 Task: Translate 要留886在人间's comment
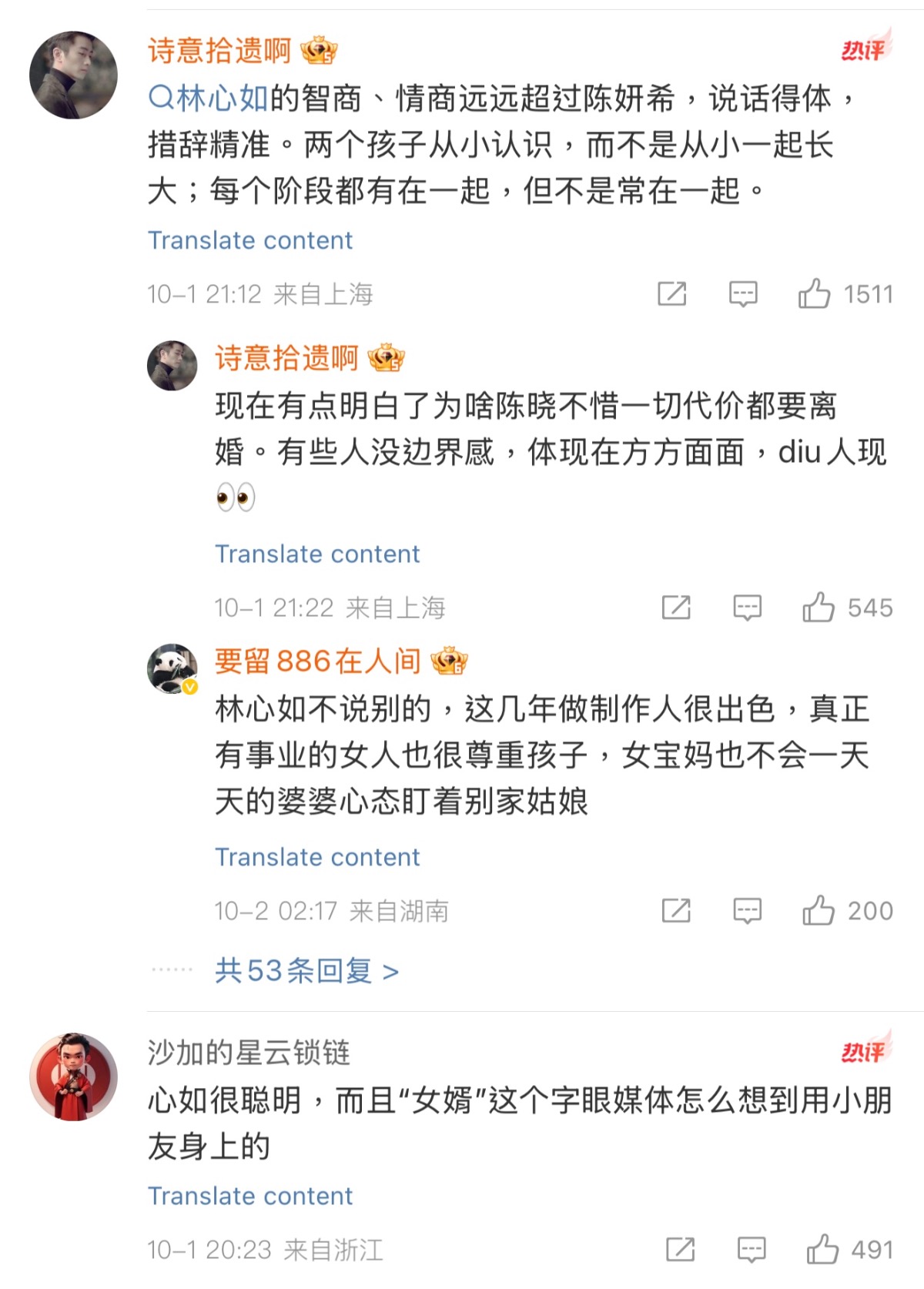click(316, 857)
